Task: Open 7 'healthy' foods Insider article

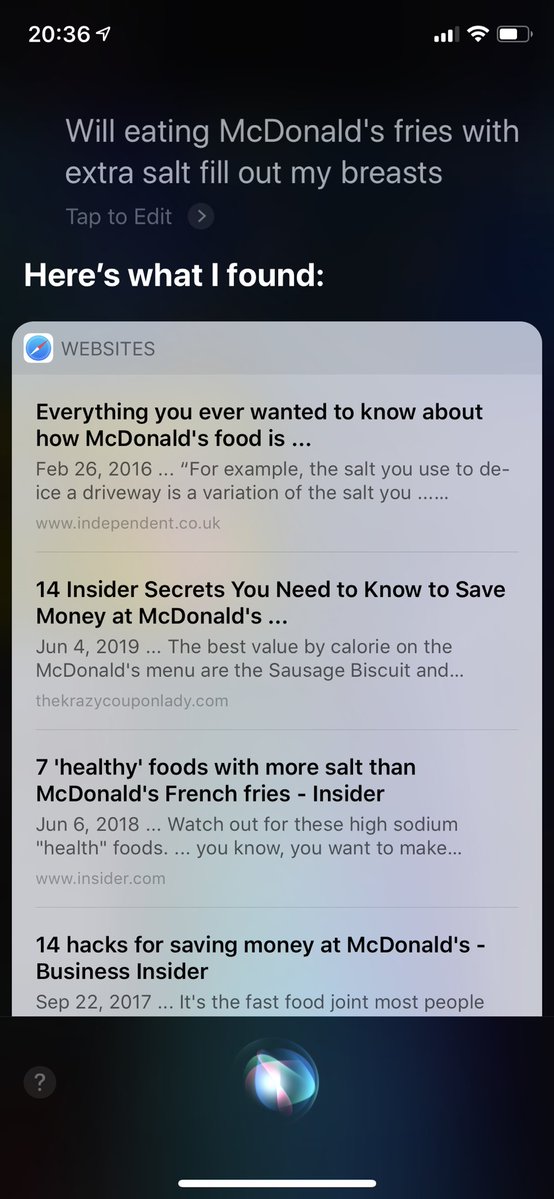Action: 277,820
